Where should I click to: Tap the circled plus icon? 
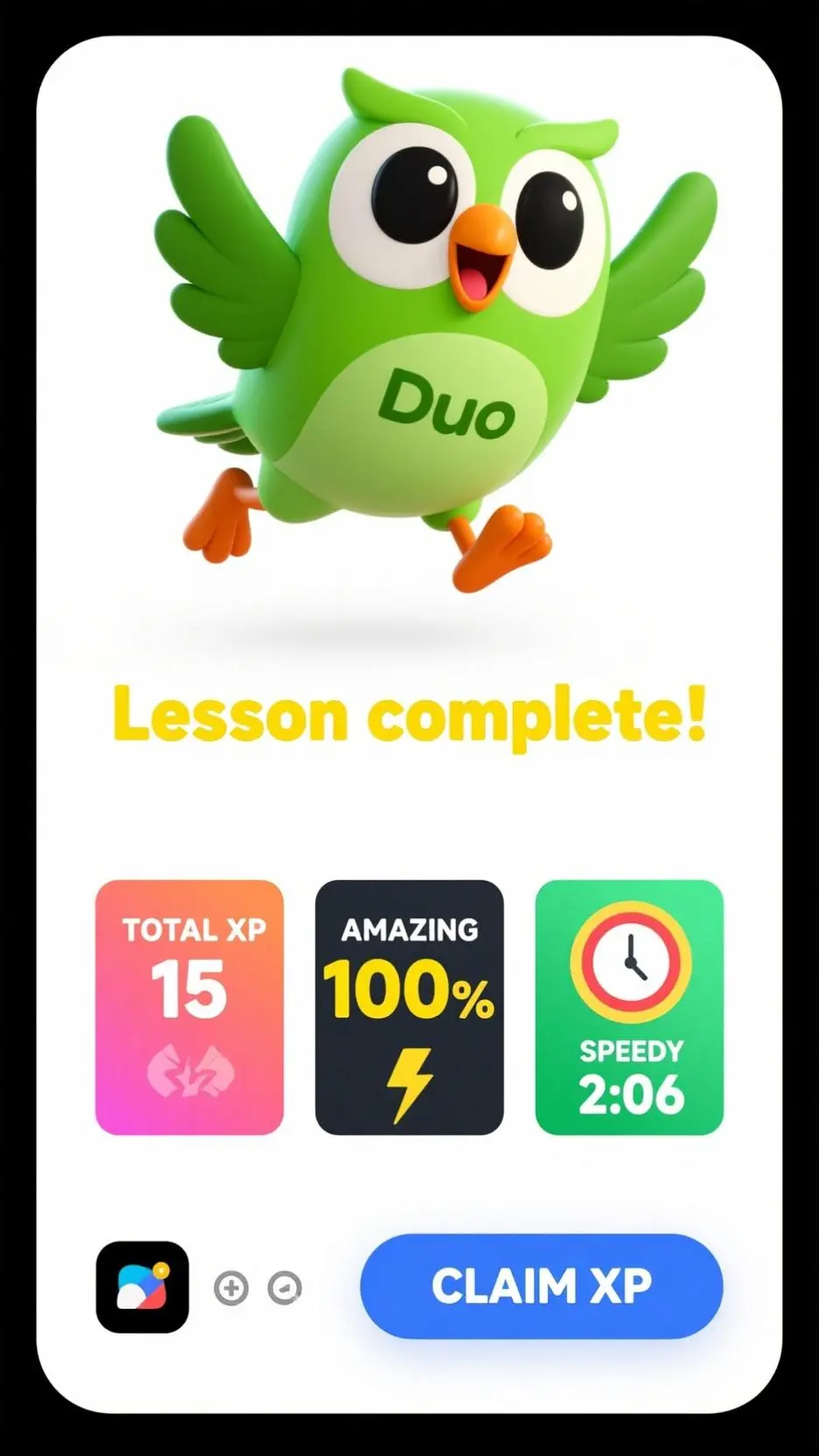(232, 1288)
